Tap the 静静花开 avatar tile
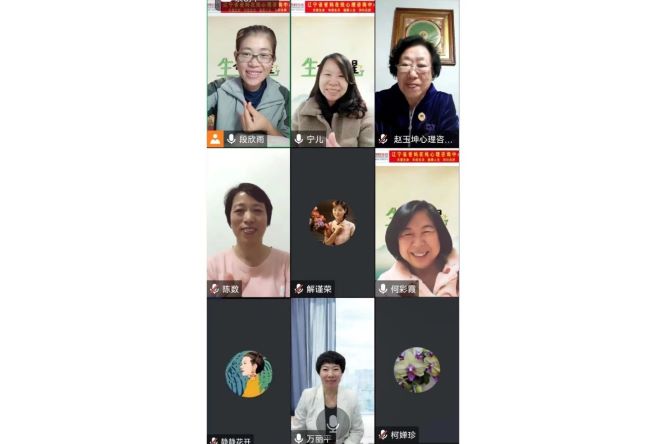 click(248, 370)
